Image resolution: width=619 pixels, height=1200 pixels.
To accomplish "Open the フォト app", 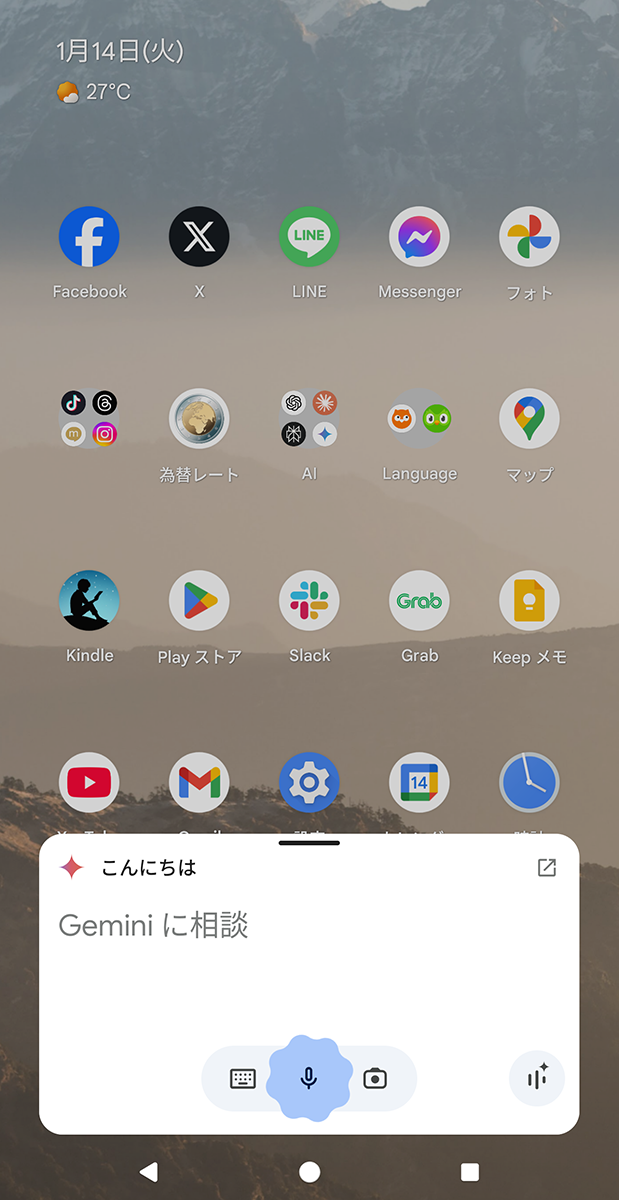I will (529, 238).
